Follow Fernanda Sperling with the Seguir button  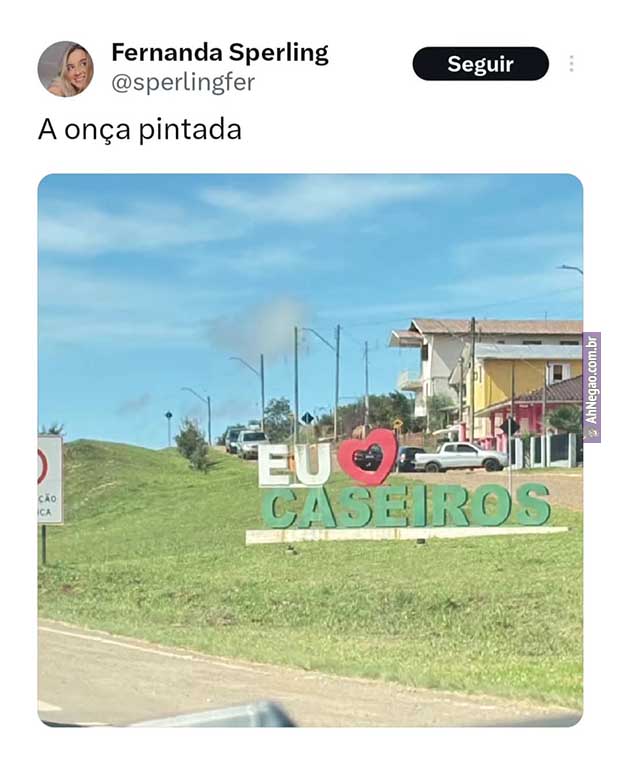pos(480,64)
